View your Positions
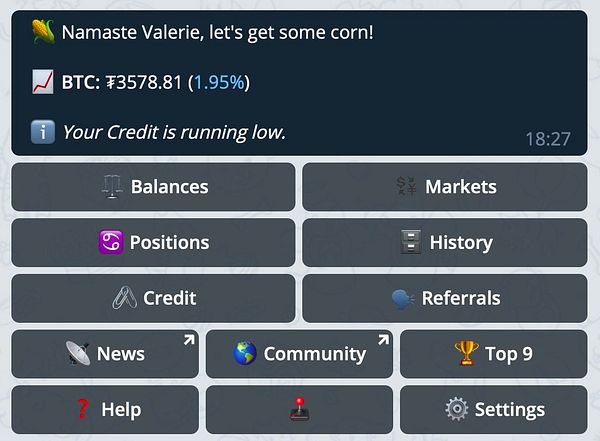The image size is (600, 441). [x=153, y=243]
